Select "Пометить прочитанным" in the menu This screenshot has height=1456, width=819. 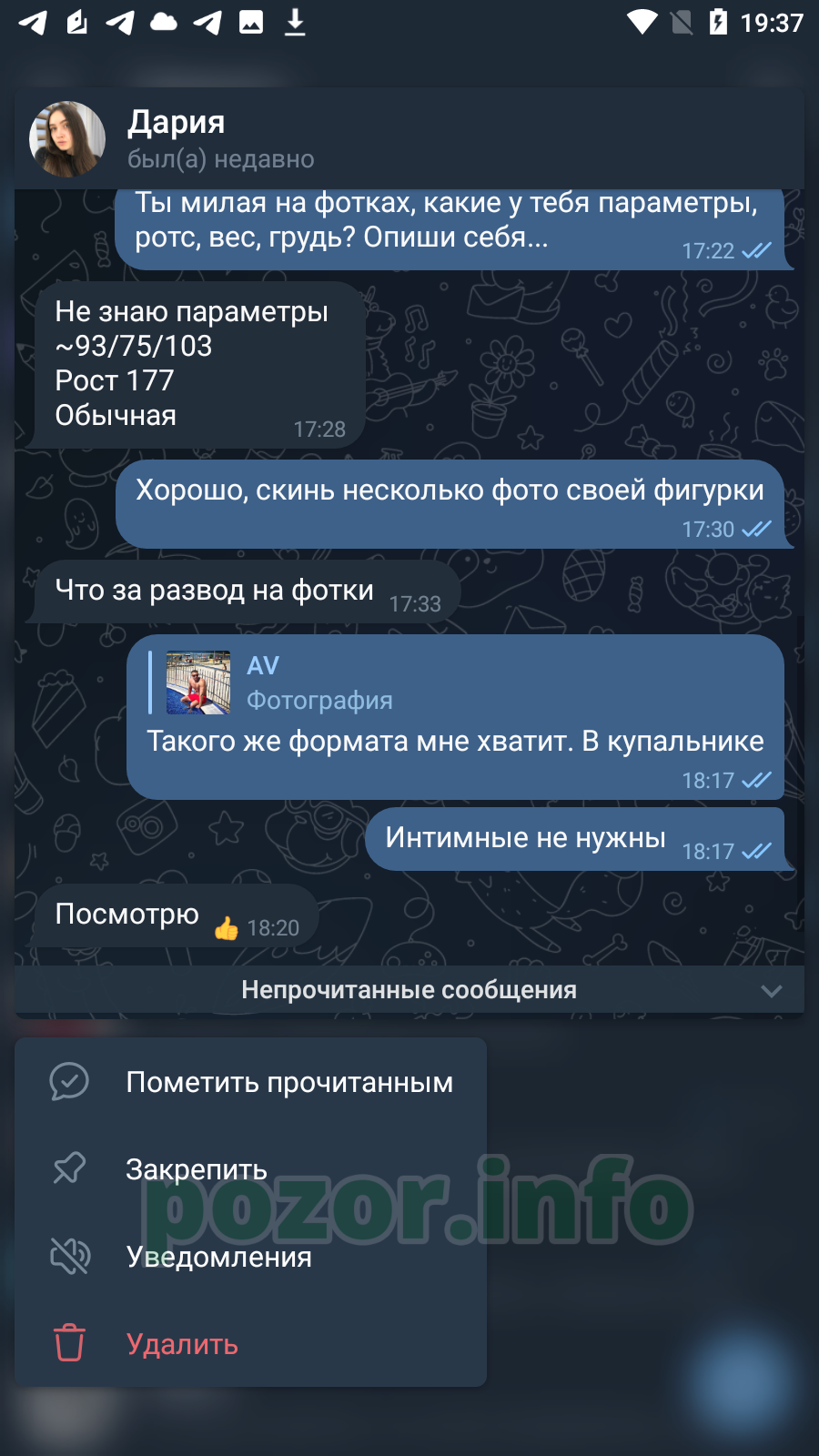point(250,1082)
